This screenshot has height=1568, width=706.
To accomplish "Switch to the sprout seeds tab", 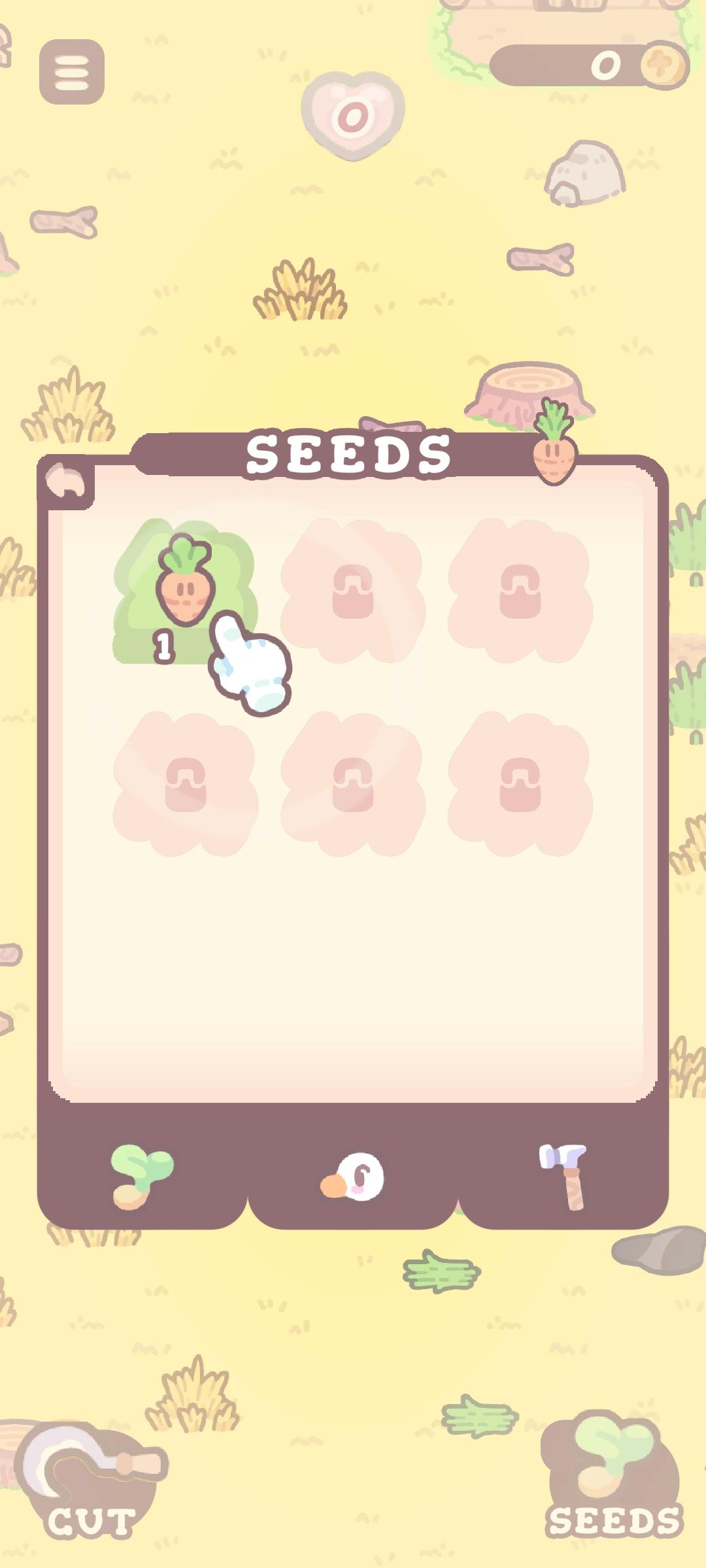I will point(142,1177).
